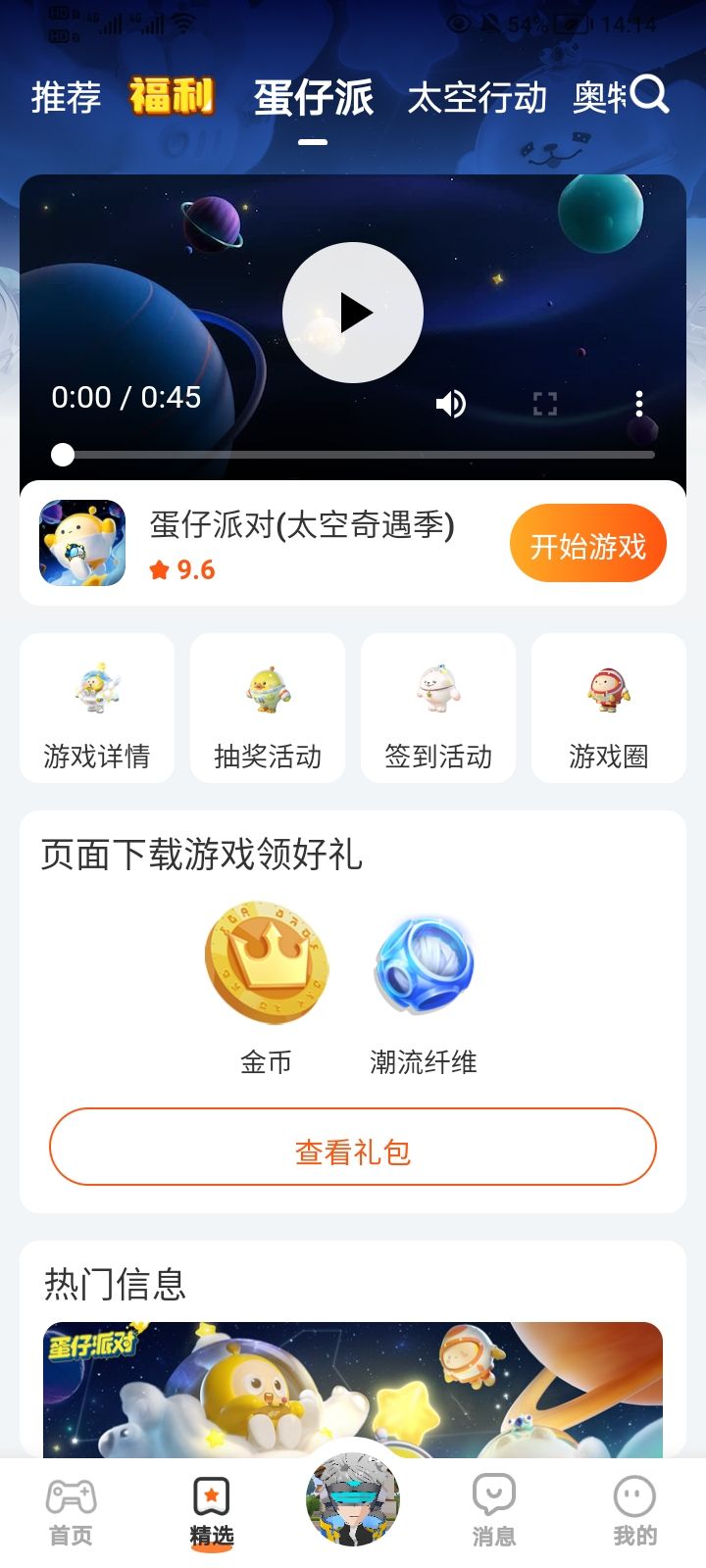This screenshot has width=706, height=1568.
Task: Open 抽奖活动
Action: tap(268, 709)
